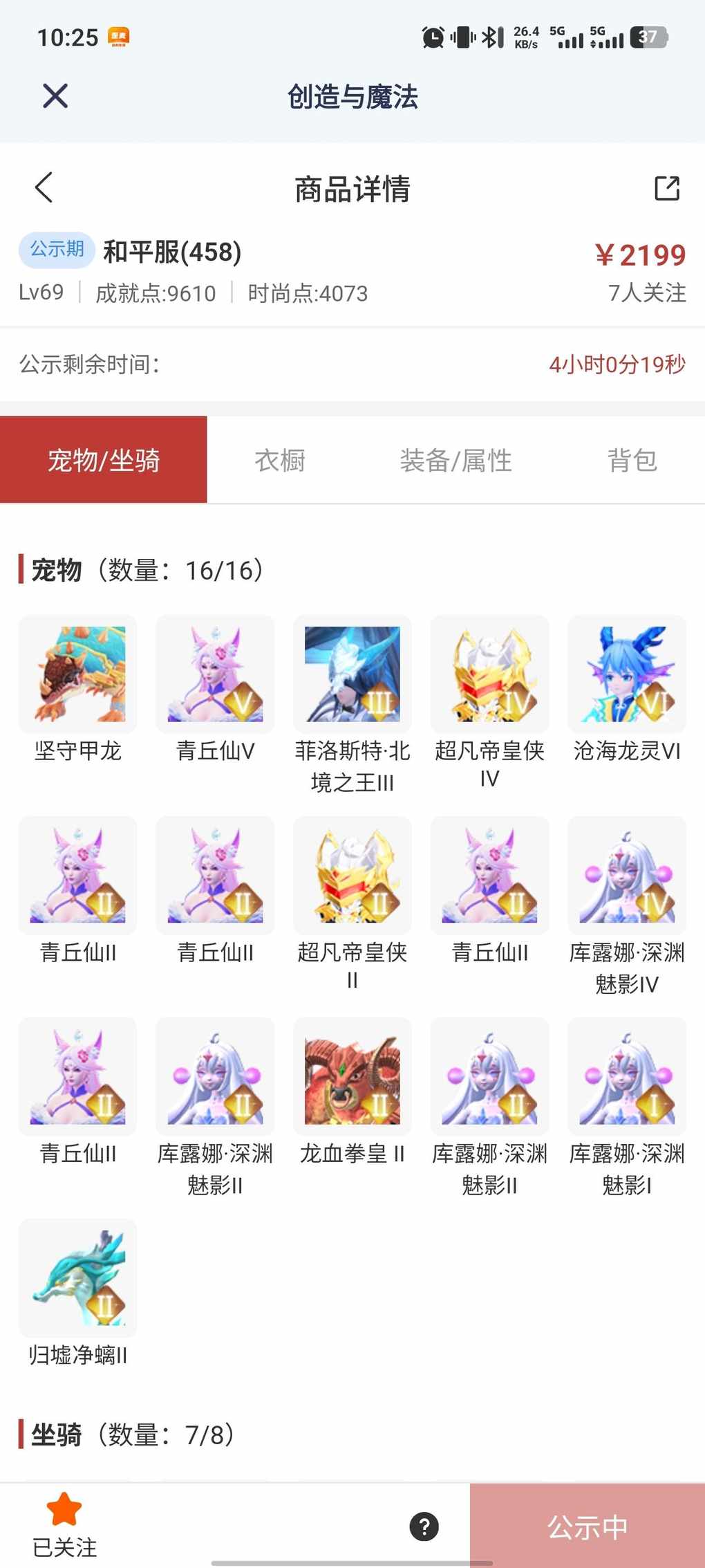The height and width of the screenshot is (1568, 705).
Task: View 超凡帝皇侠IV pet
Action: [489, 674]
